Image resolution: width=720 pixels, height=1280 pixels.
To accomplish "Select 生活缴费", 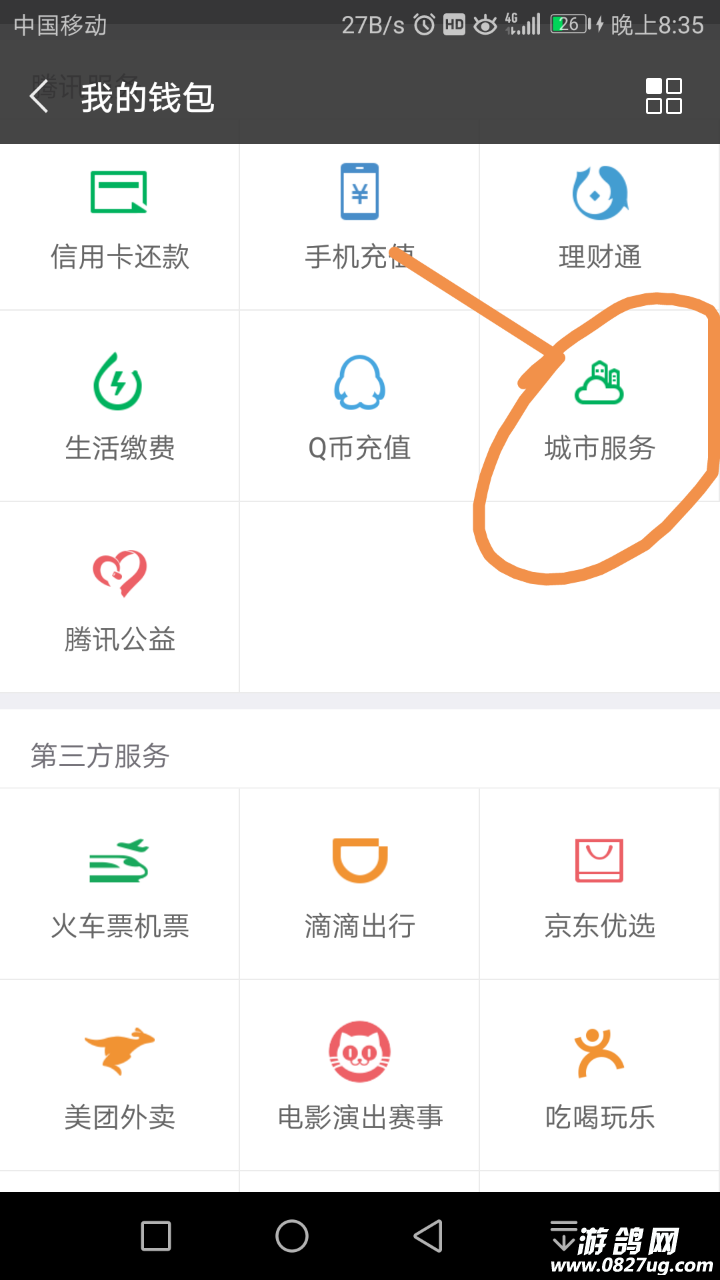I will point(120,406).
